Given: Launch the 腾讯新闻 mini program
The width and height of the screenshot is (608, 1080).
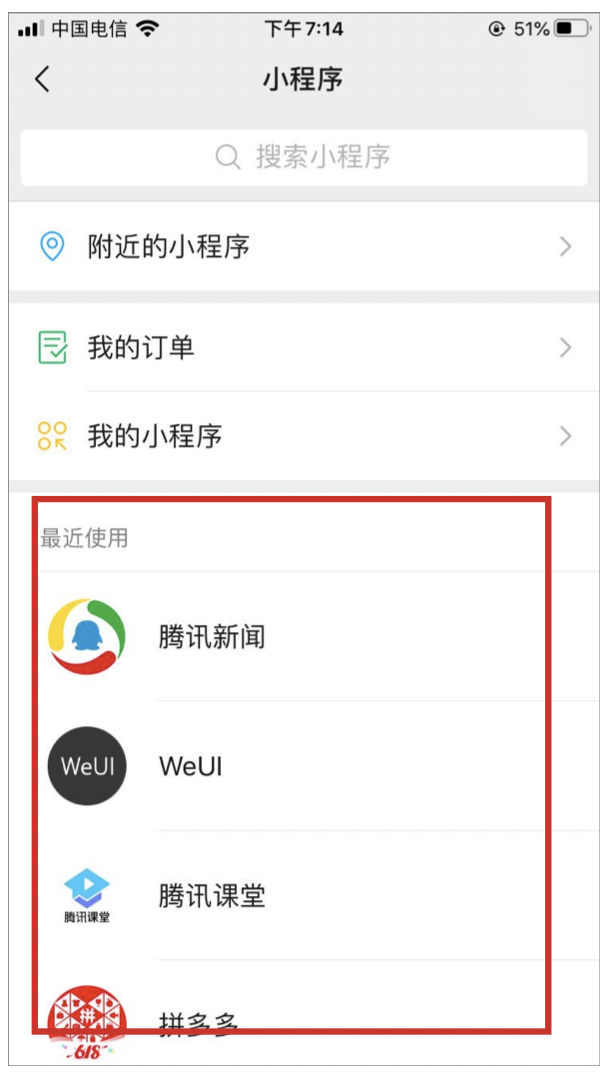Looking at the screenshot, I should 304,636.
